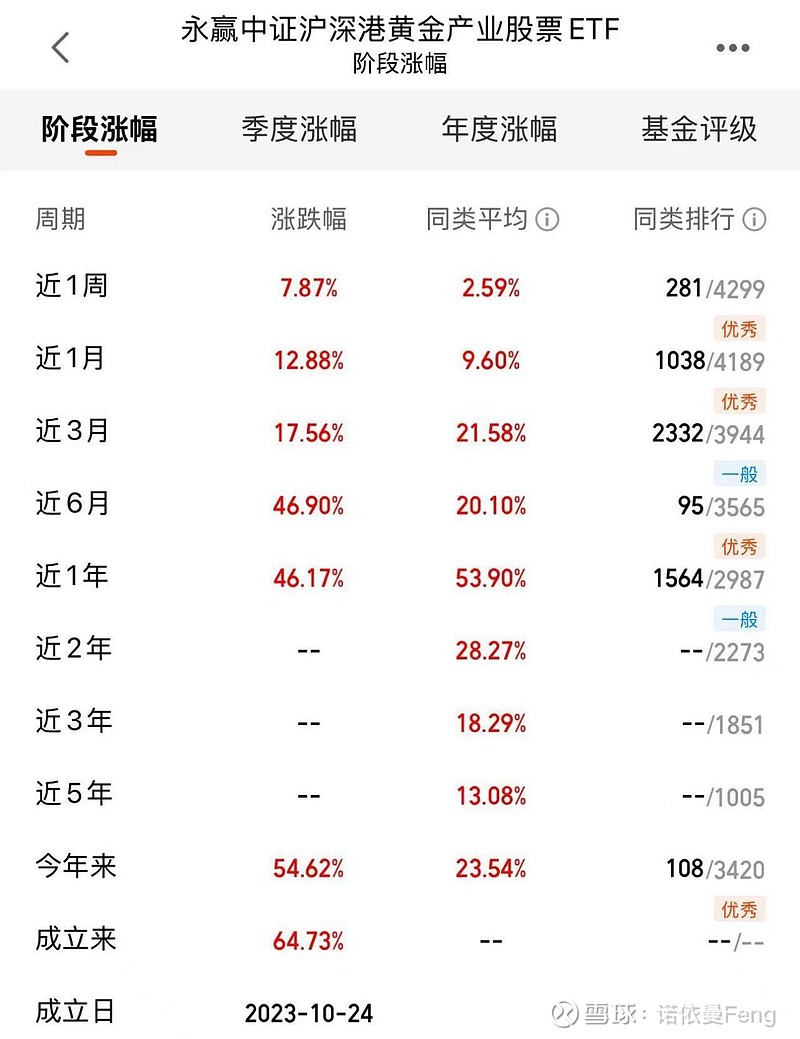Screen dimensions: 800x1039
Task: Switch to the 年度涨幅 tab
Action: coord(500,128)
